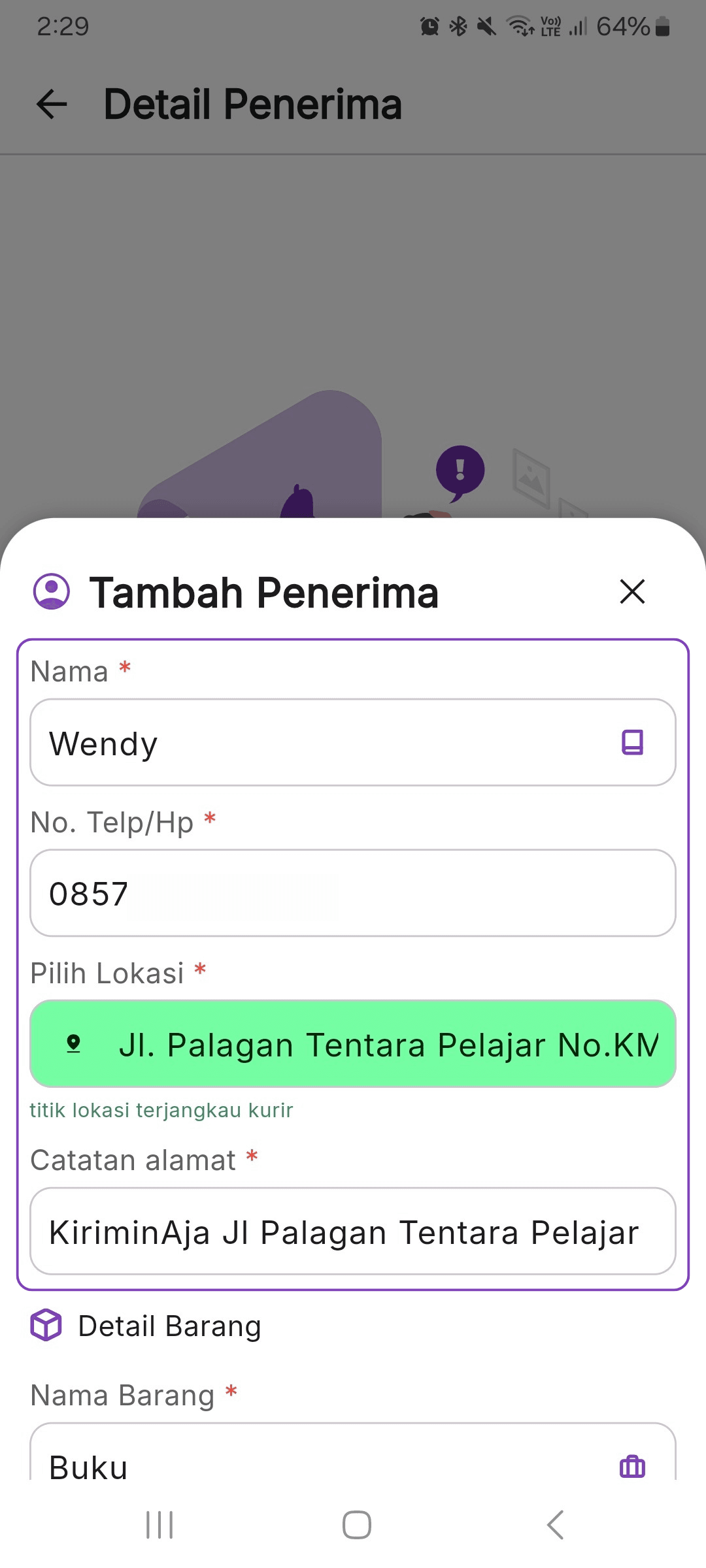Select the Jl. Palagan Tentara Pelajar location button
Image resolution: width=706 pixels, height=1568 pixels.
353,1043
